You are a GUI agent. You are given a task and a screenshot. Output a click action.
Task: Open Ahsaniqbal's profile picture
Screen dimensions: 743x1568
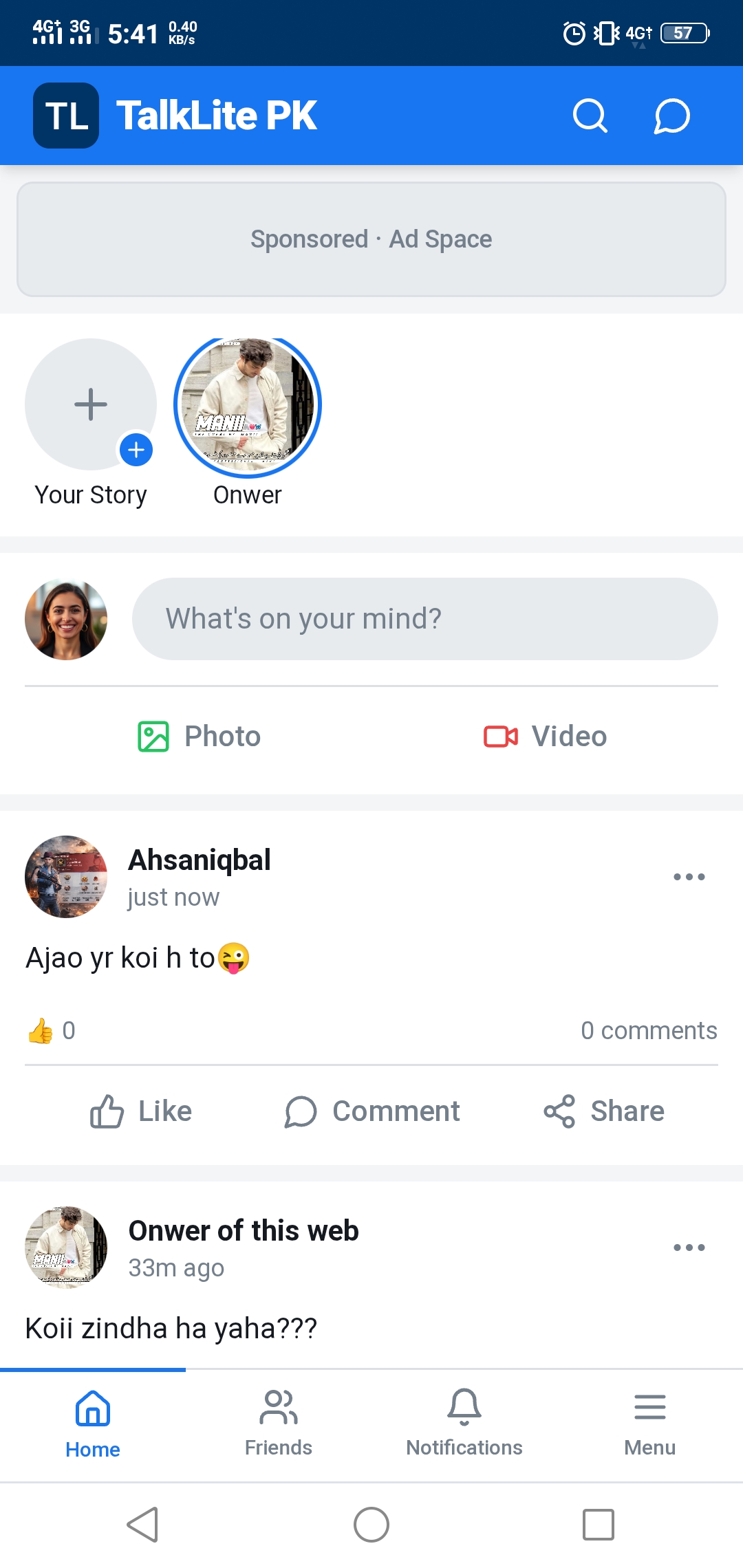click(x=66, y=877)
